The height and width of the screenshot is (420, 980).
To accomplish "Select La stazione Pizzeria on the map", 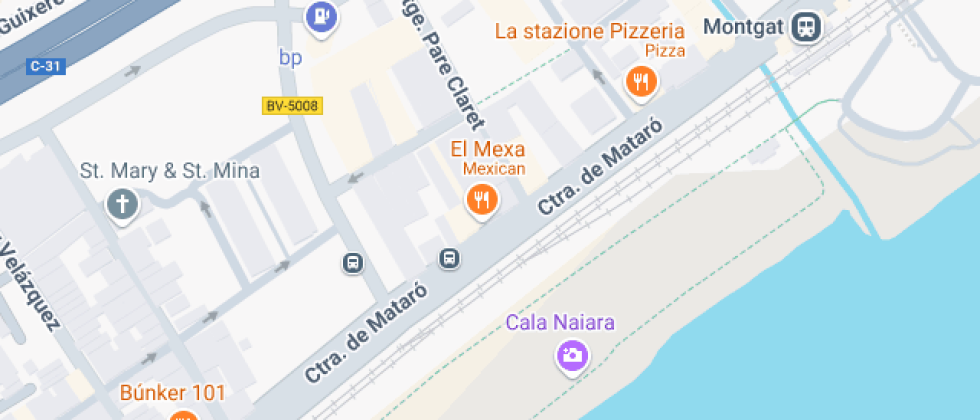I will 641,81.
